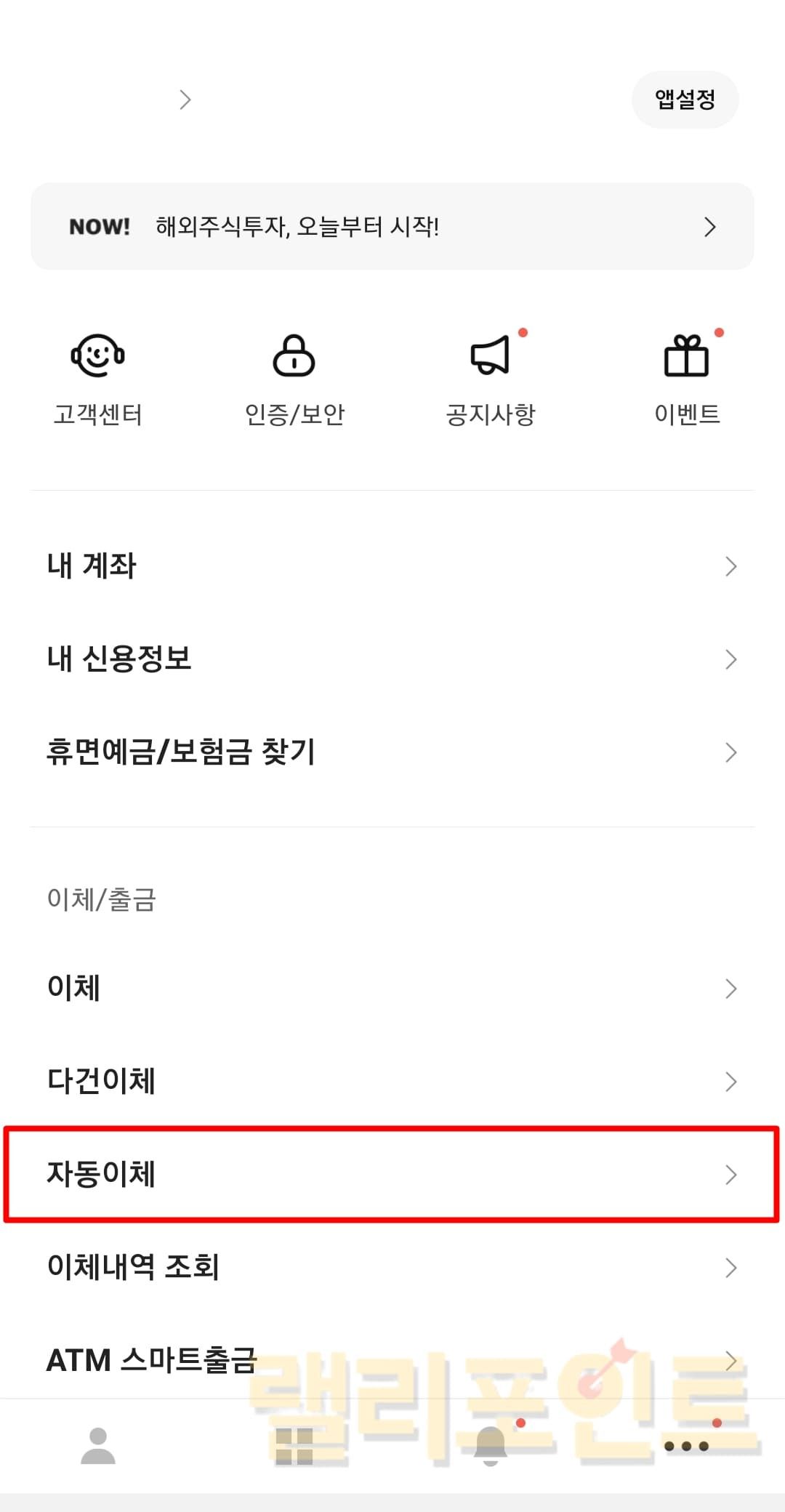
Task: Open 이벤트 events
Action: pos(687,379)
